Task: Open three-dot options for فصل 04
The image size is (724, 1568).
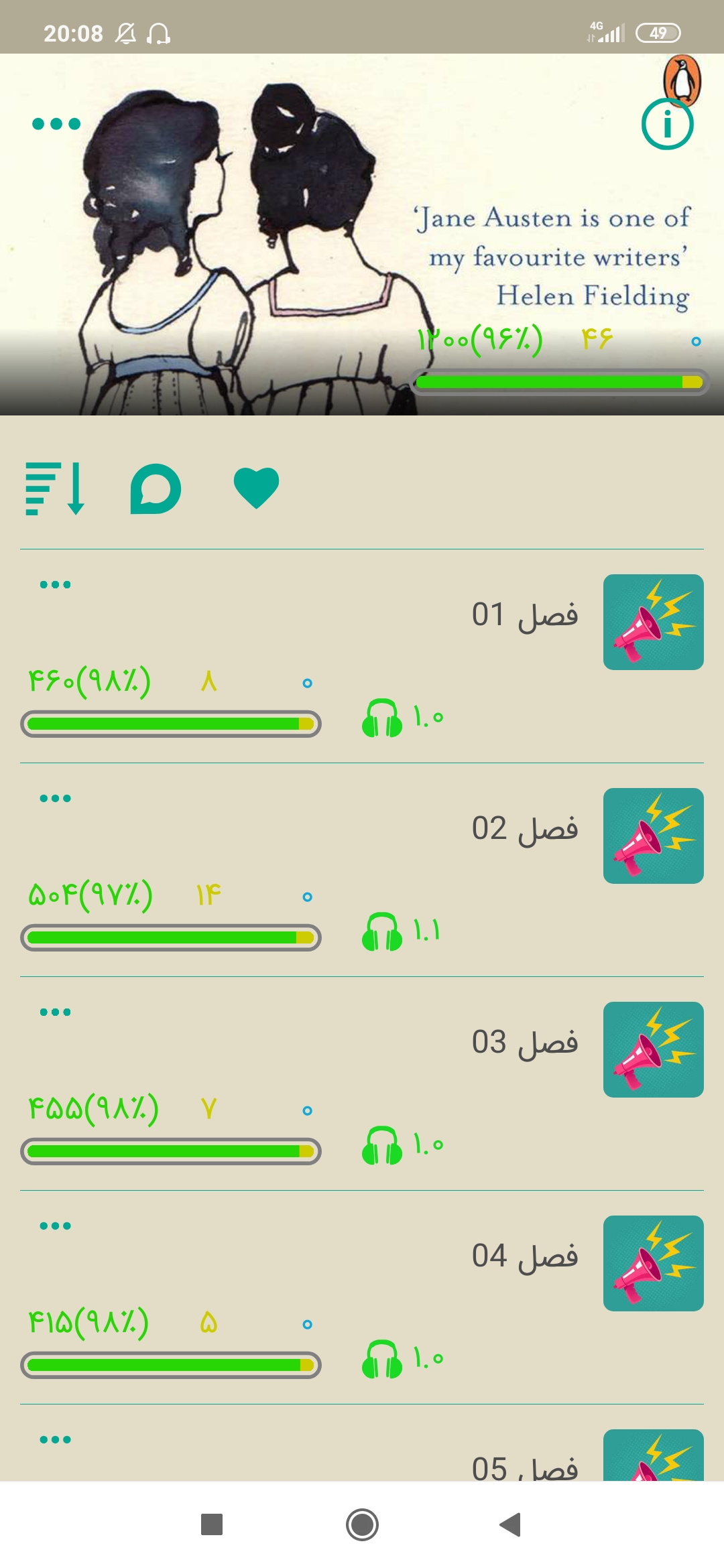Action: [x=55, y=1226]
